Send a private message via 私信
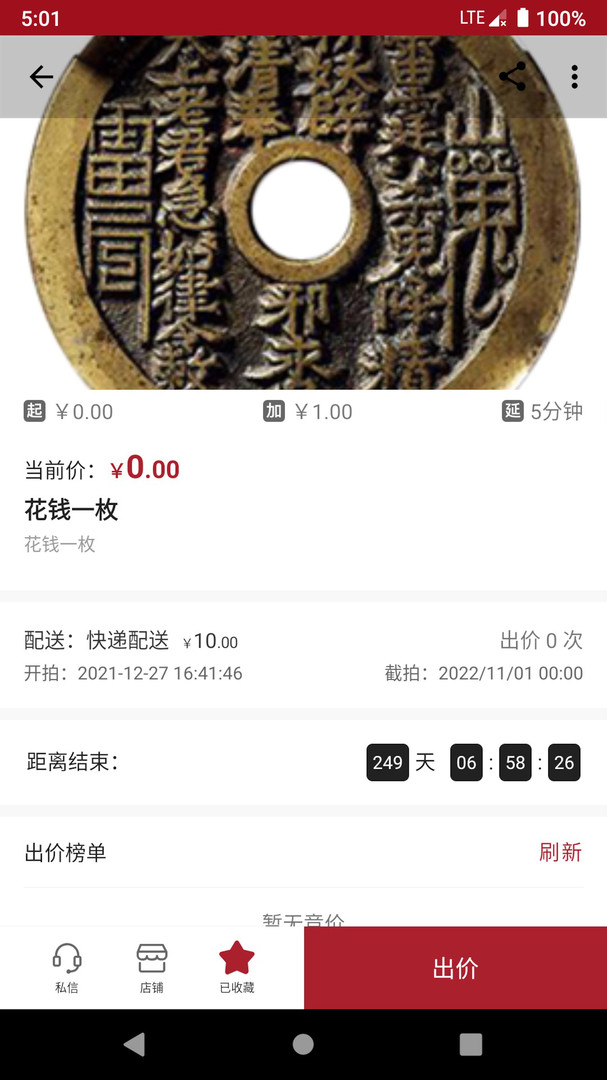Viewport: 607px width, 1080px height. (x=67, y=967)
